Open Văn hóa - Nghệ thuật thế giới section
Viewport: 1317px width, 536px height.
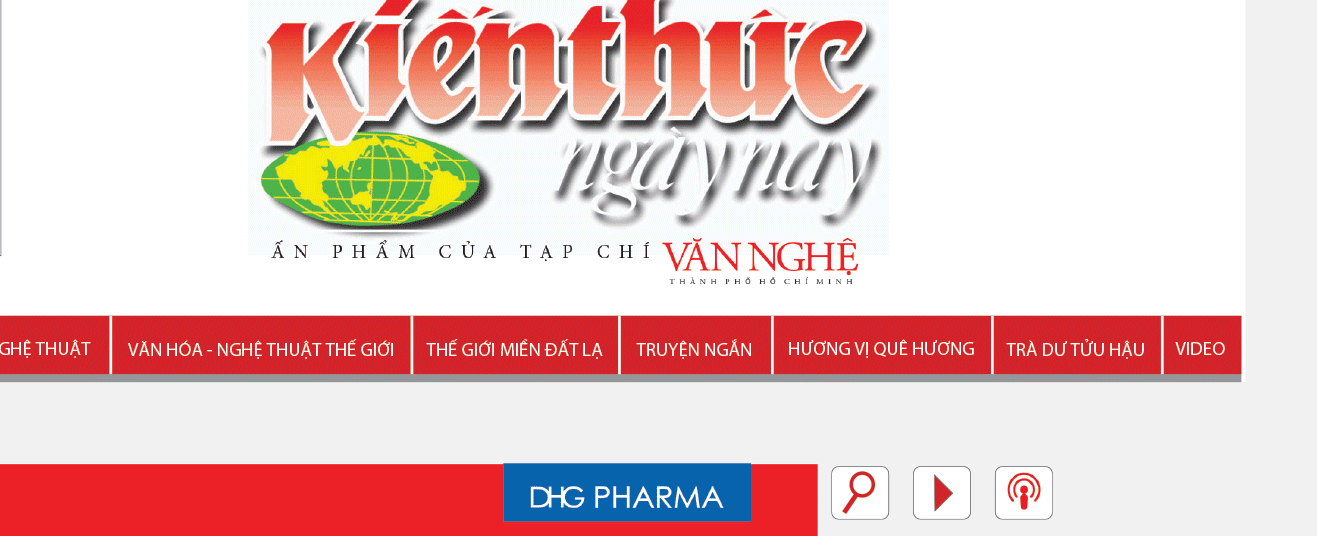pyautogui.click(x=261, y=348)
